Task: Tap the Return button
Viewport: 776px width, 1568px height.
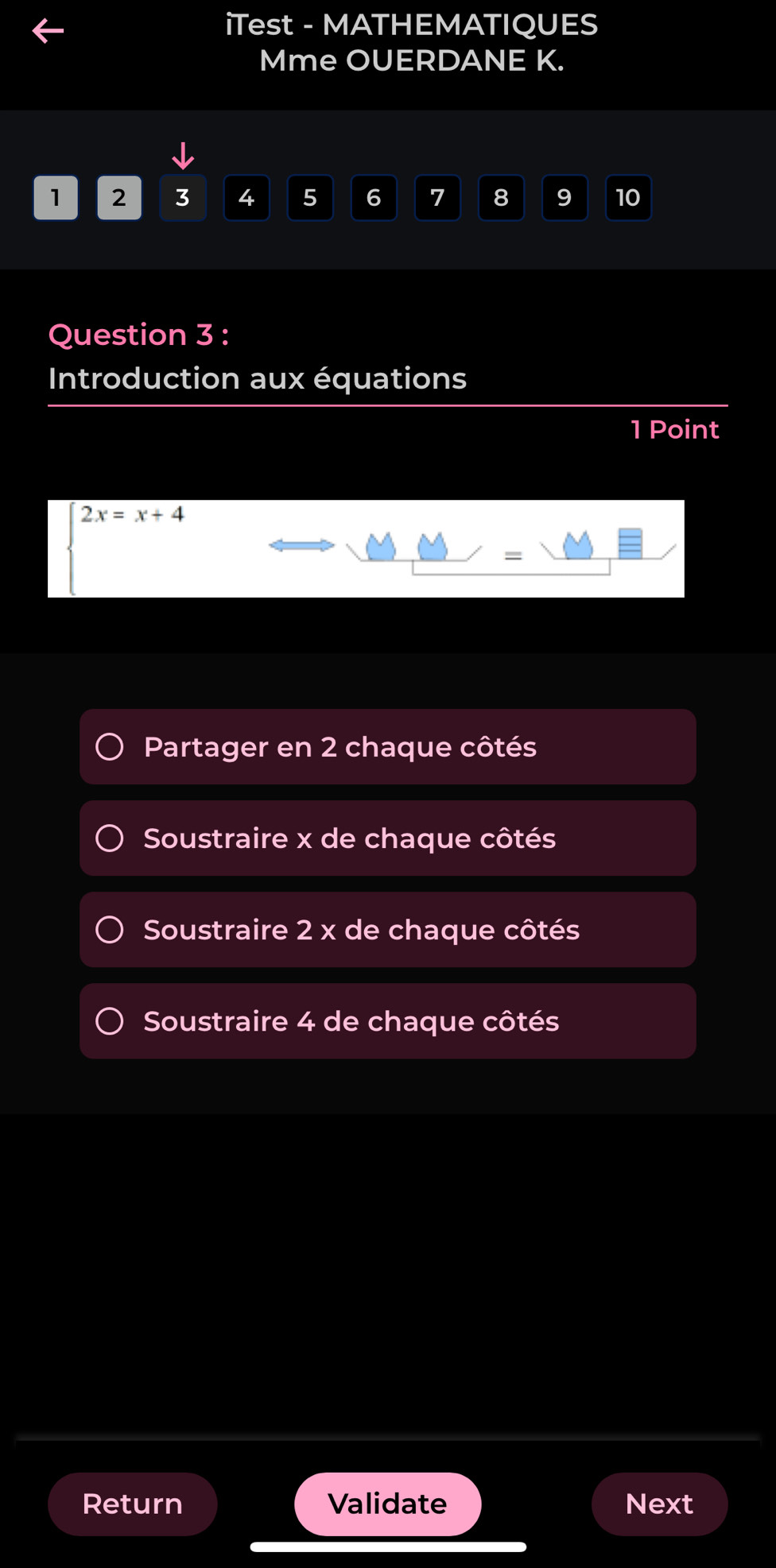Action: click(x=133, y=1504)
